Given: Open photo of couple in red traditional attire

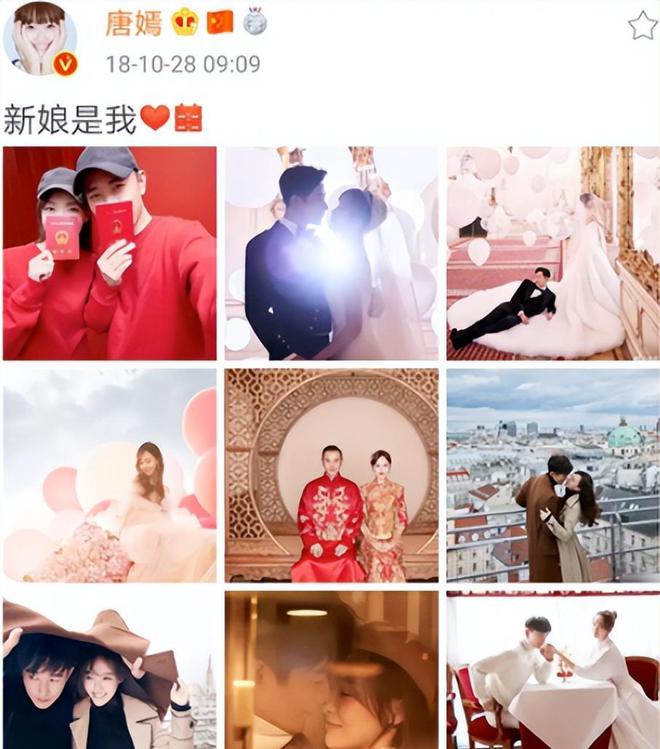Looking at the screenshot, I should (331, 475).
